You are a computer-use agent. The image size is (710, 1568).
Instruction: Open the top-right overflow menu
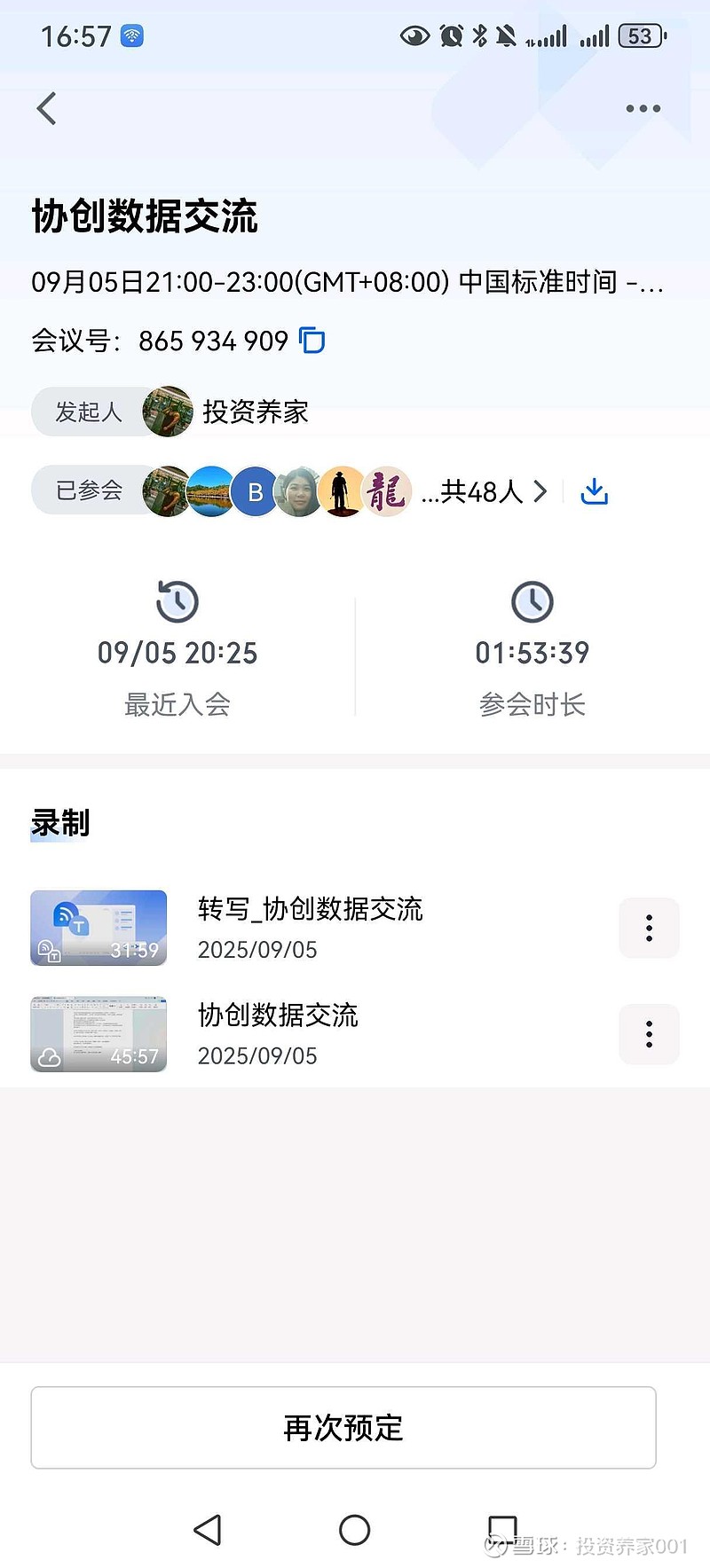tap(642, 107)
